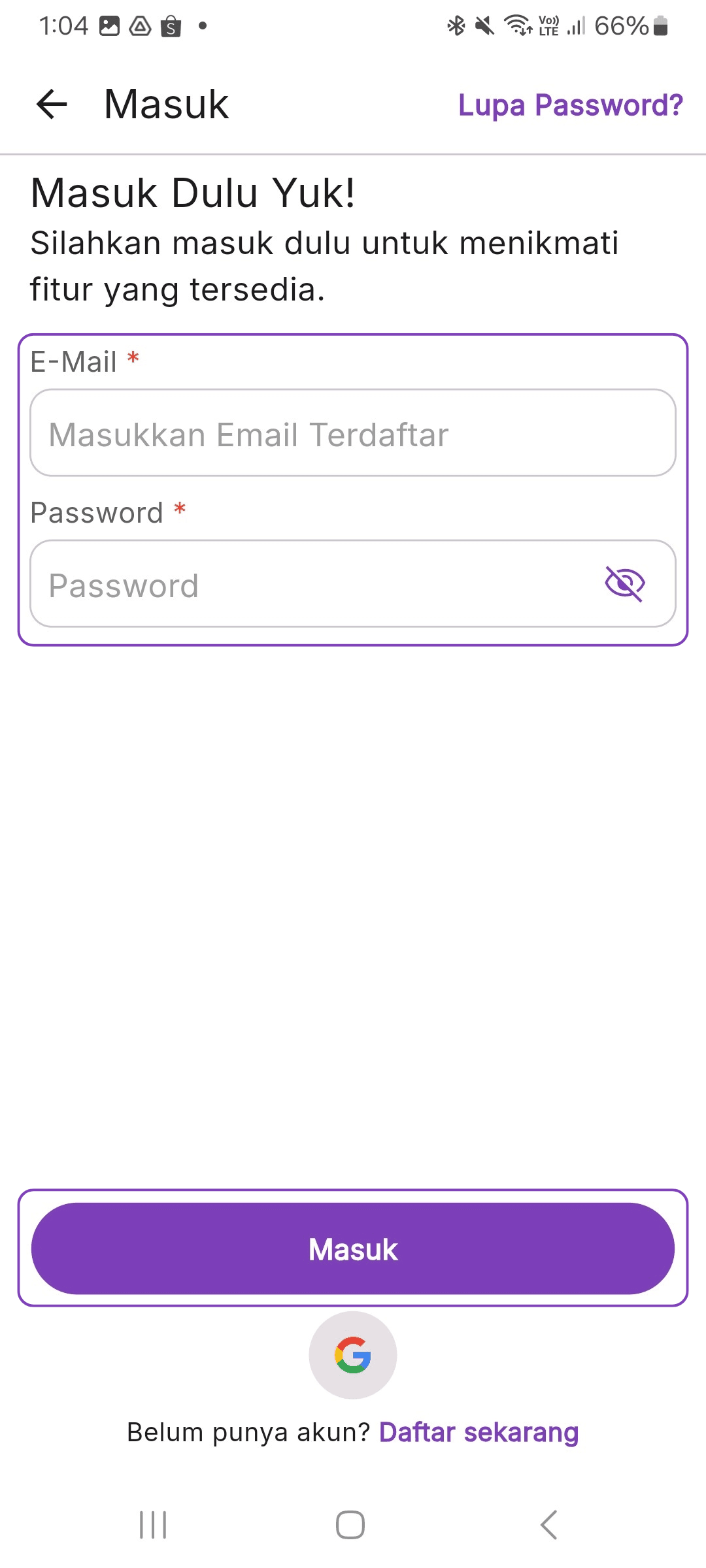Image resolution: width=706 pixels, height=1568 pixels.
Task: Tap the muted sound icon in the status bar
Action: (x=482, y=26)
